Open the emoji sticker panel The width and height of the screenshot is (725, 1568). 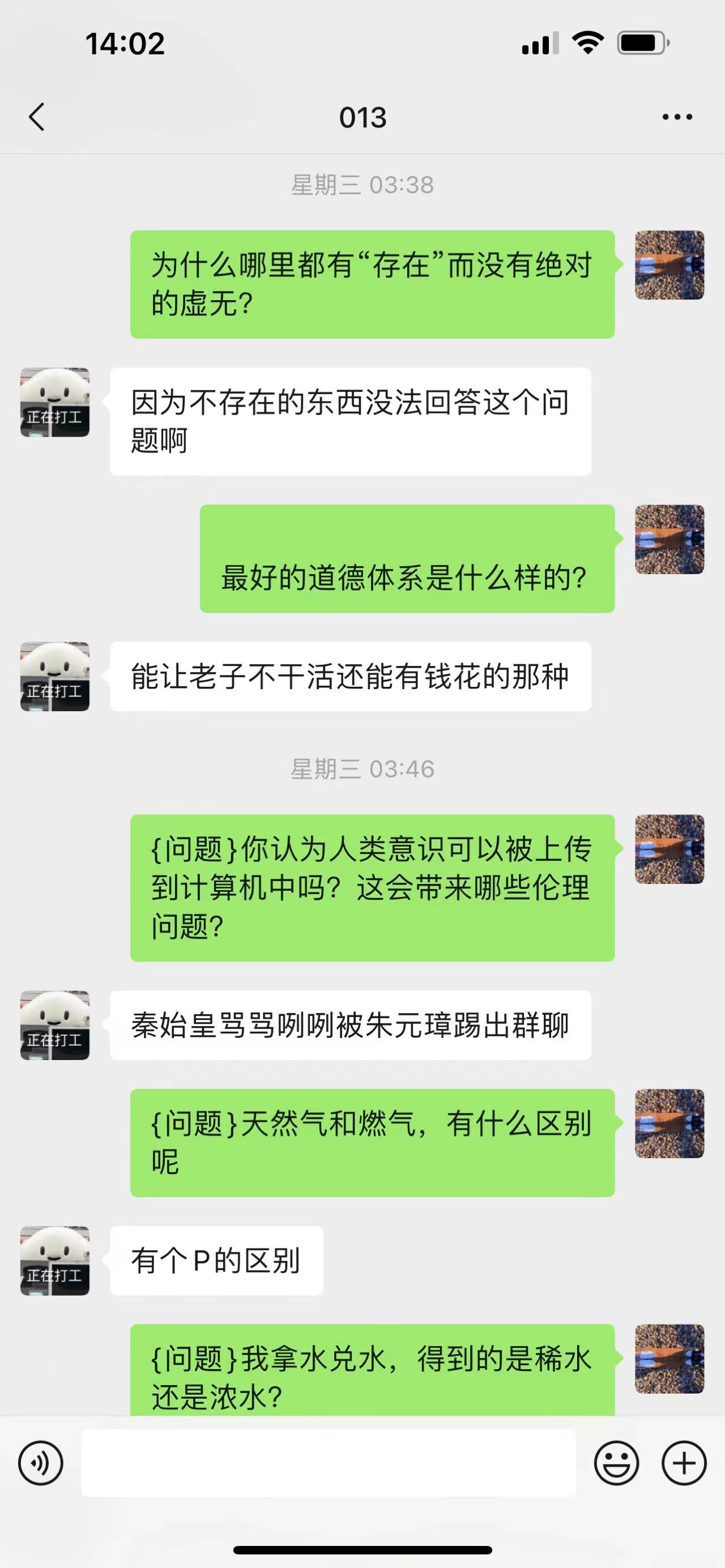coord(616,1463)
